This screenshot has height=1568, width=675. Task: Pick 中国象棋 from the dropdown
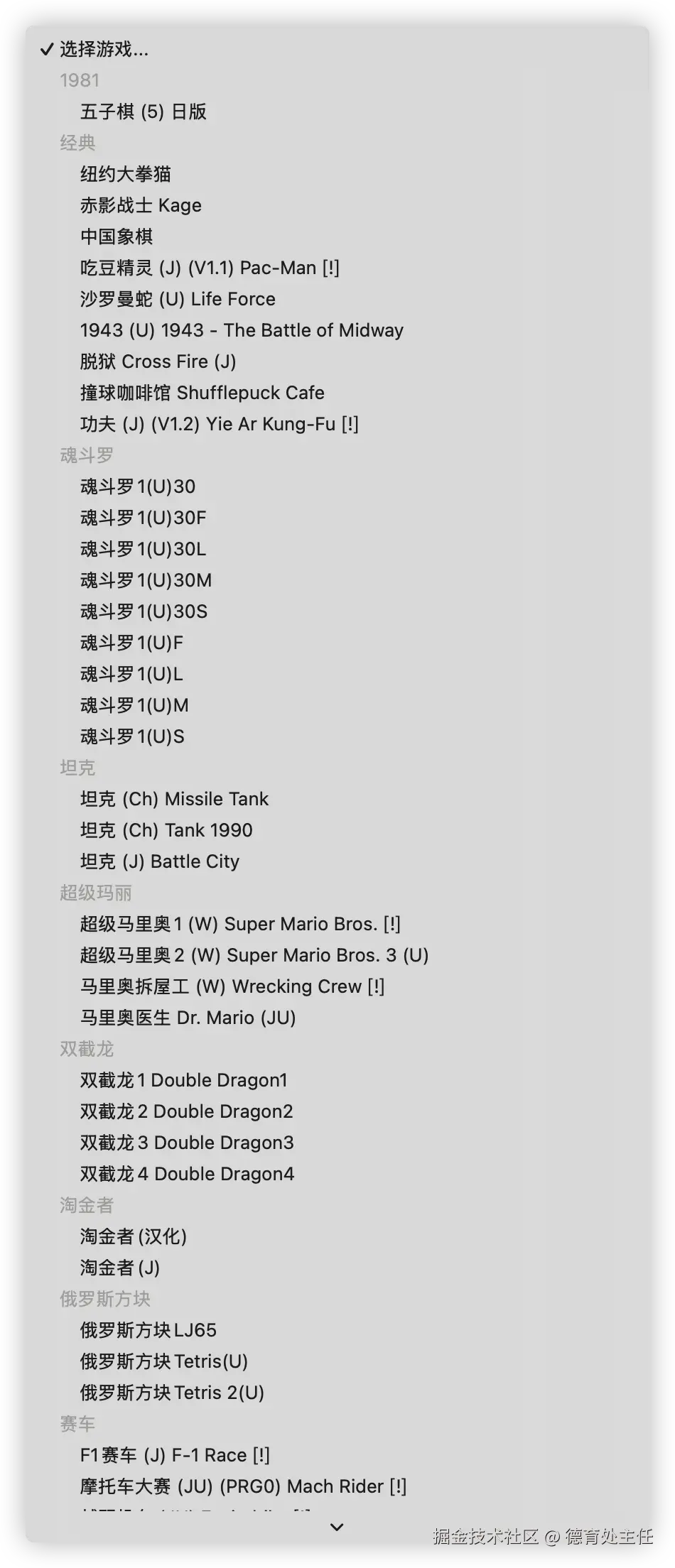coord(117,236)
